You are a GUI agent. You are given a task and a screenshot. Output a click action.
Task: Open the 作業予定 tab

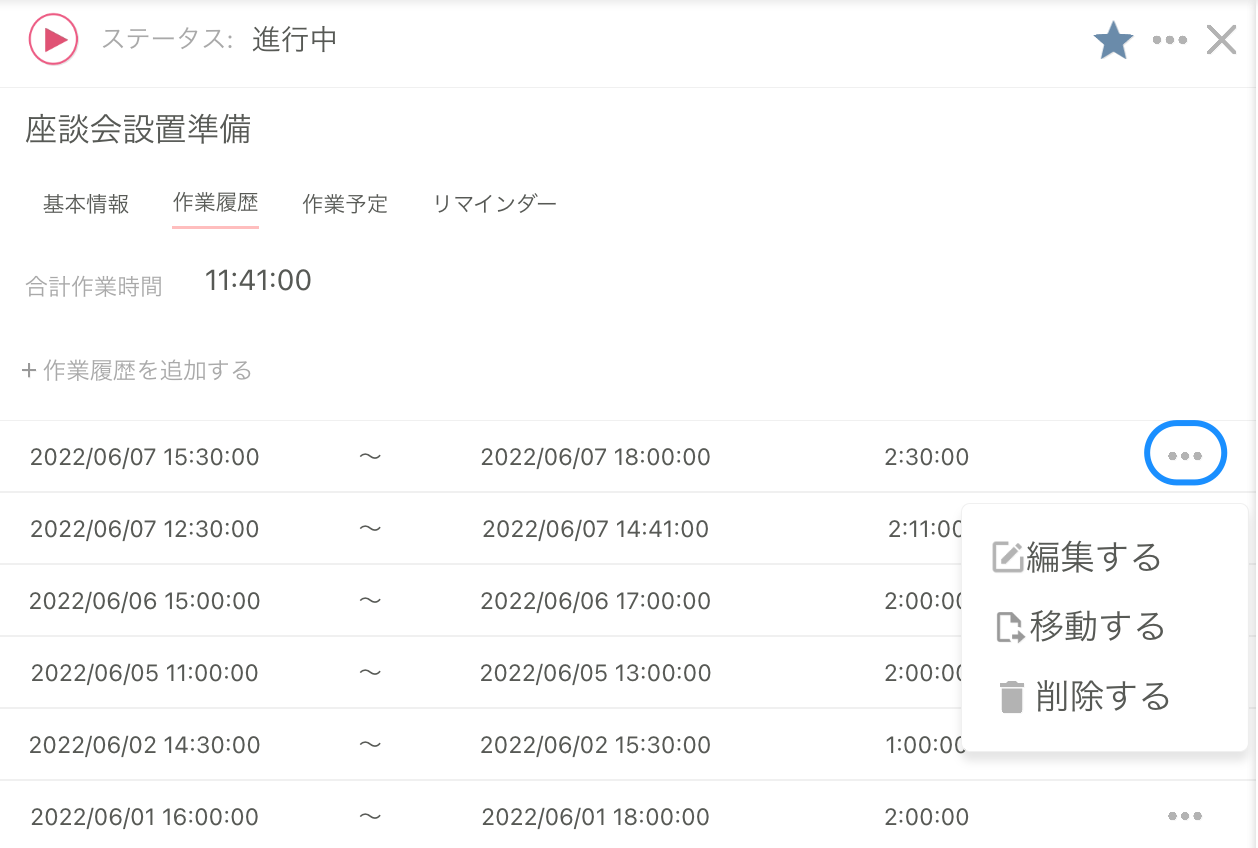(345, 204)
